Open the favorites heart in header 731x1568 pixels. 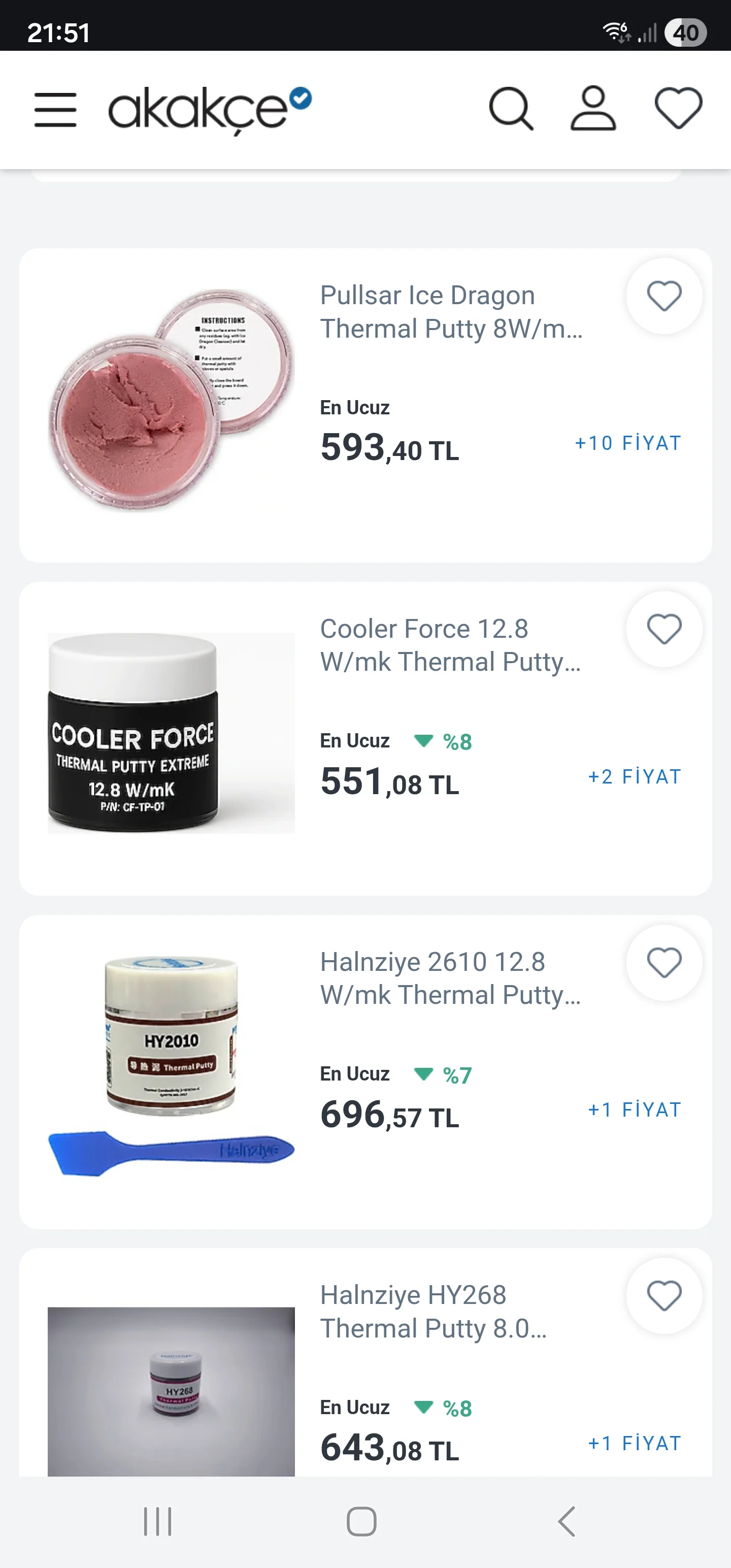678,109
